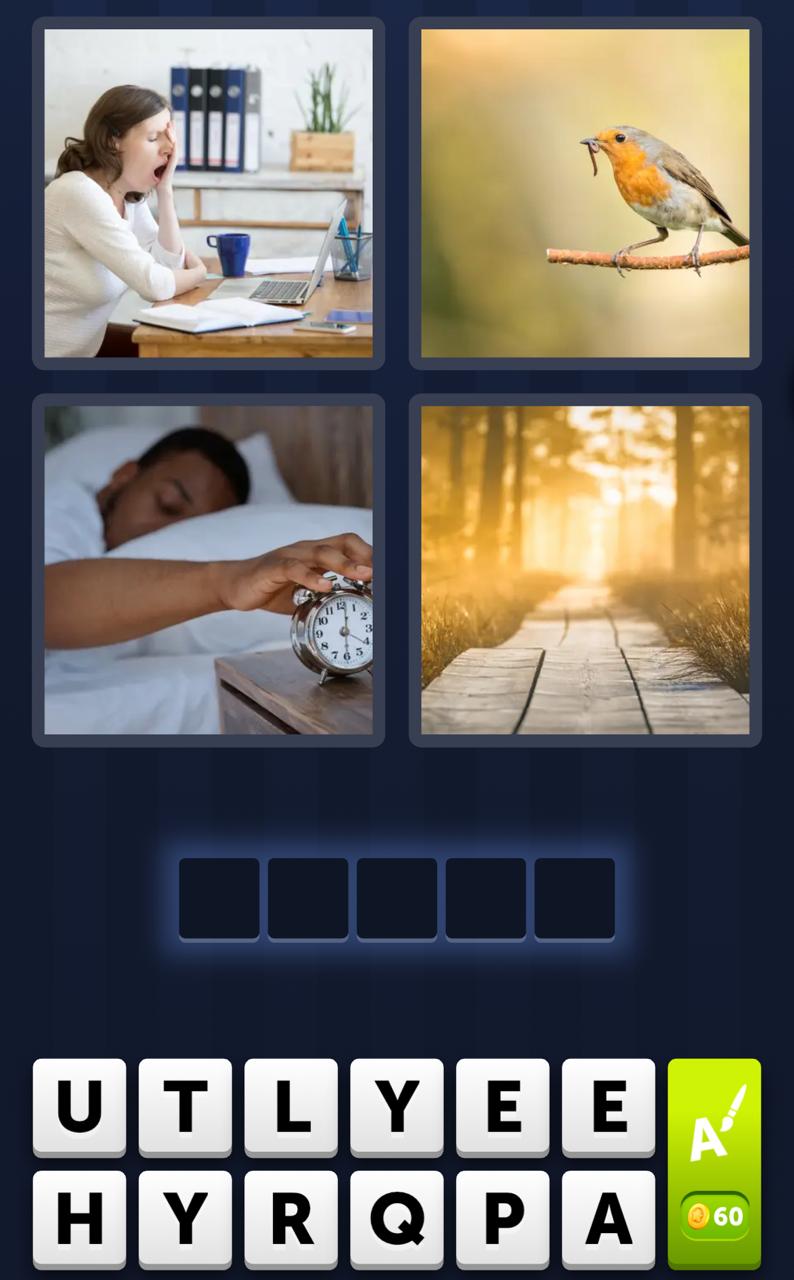
Task: Tap the letter L tile
Action: point(290,1108)
